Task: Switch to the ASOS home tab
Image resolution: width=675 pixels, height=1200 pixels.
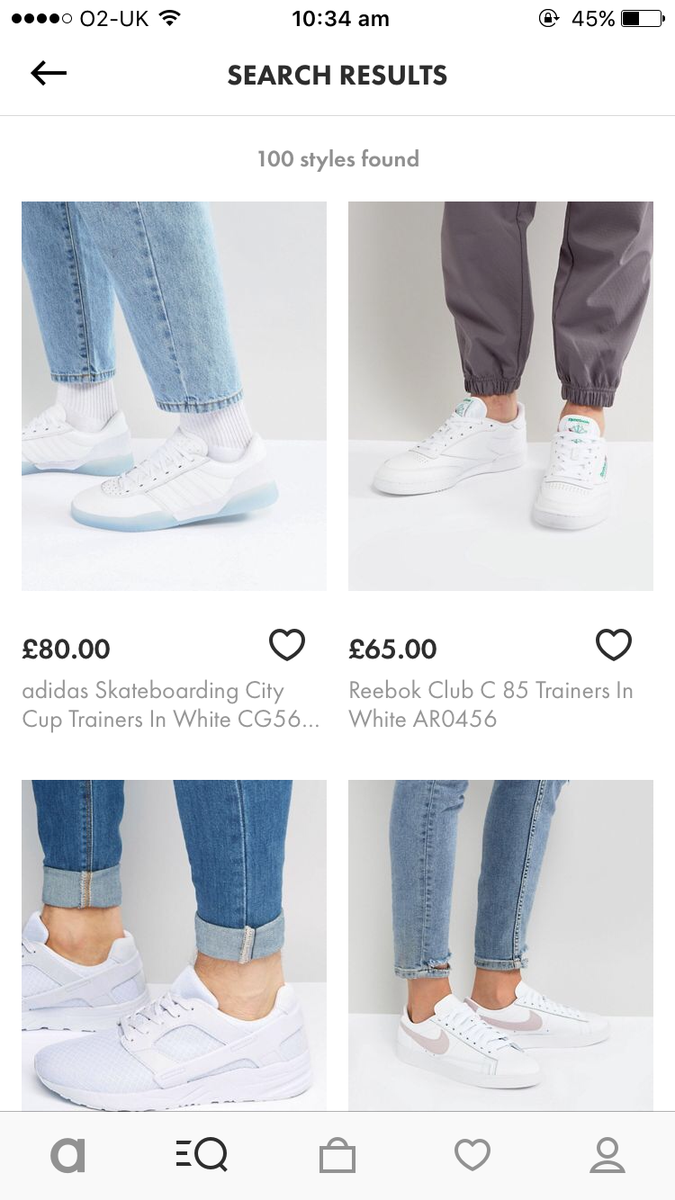Action: pos(68,1156)
